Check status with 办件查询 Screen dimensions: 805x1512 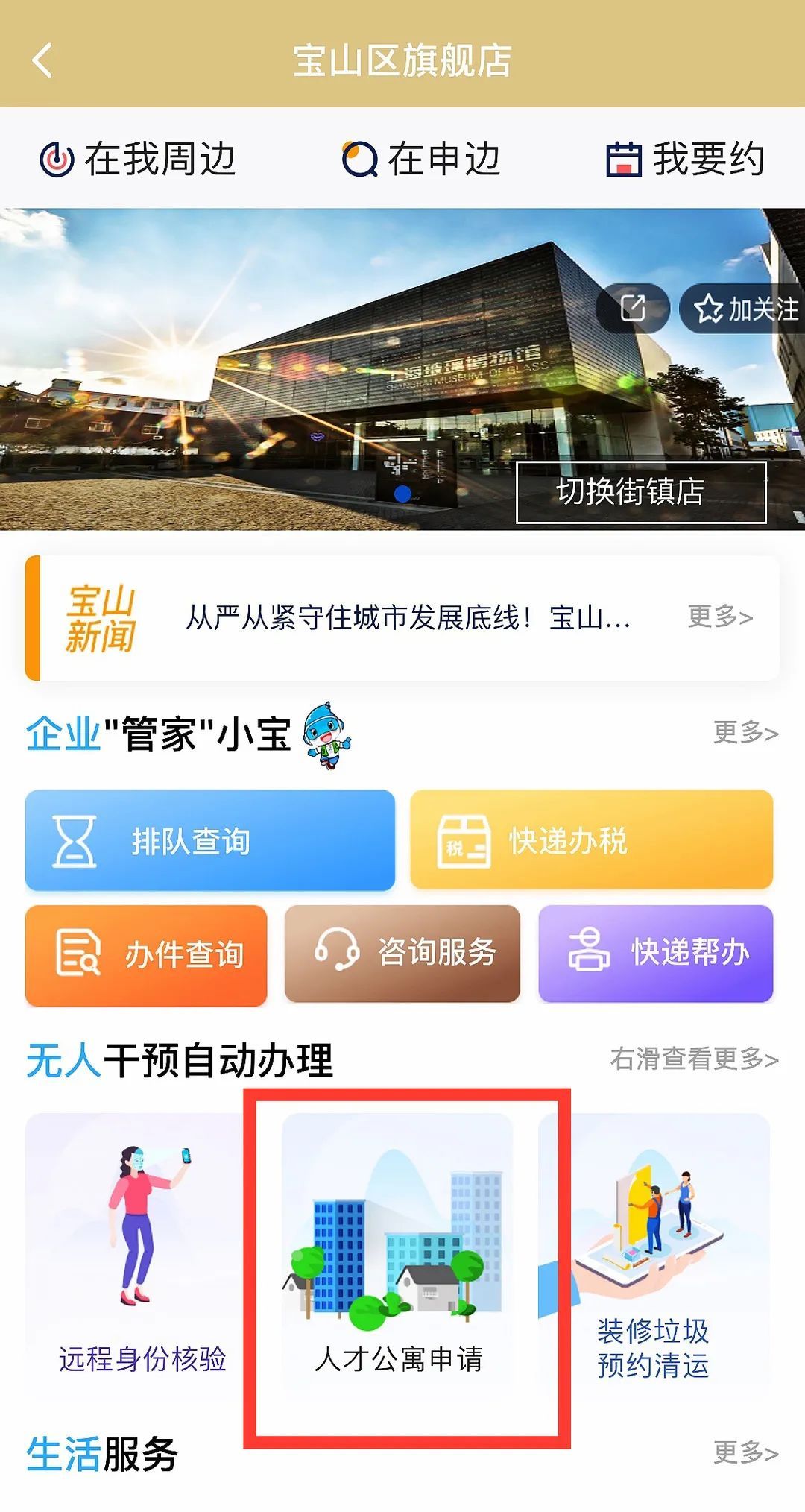(146, 955)
